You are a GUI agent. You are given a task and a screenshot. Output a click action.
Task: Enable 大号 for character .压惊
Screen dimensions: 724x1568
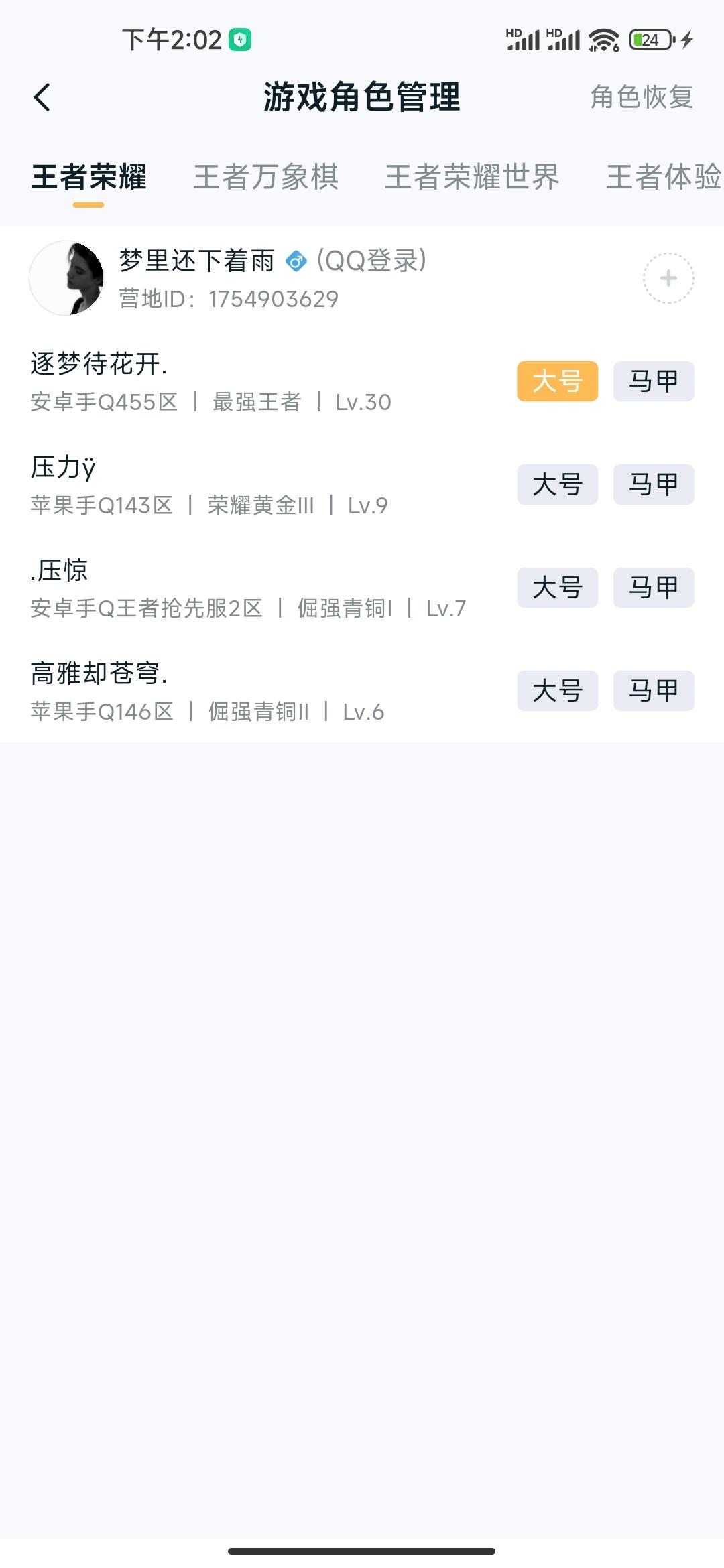557,588
